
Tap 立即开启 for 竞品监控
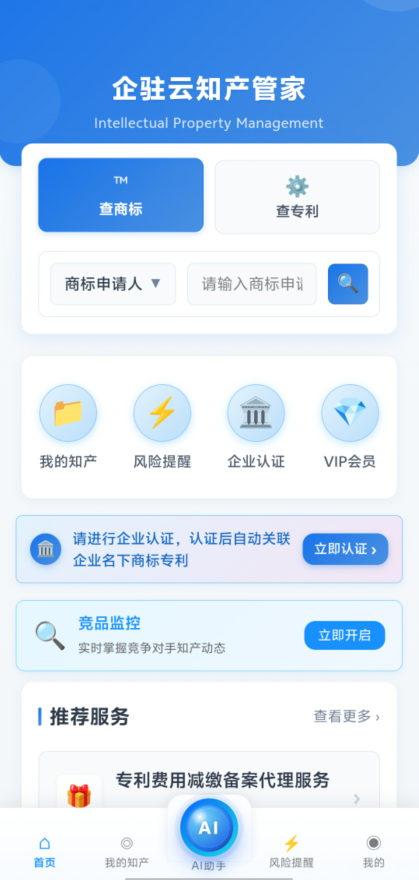[x=344, y=635]
